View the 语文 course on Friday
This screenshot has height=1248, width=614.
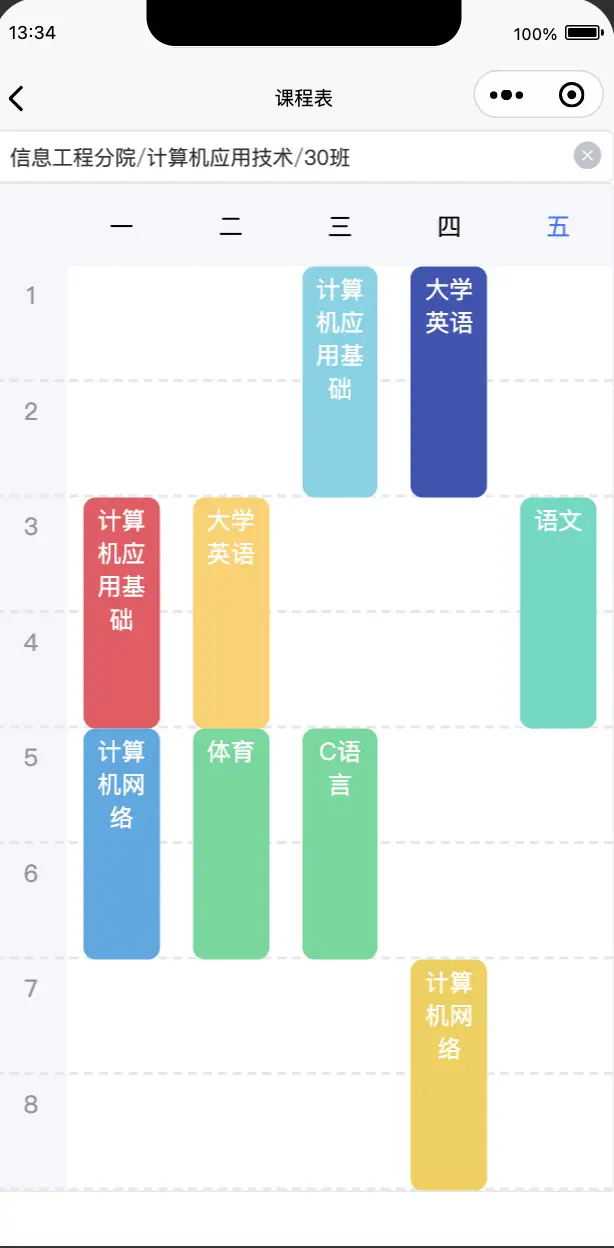coord(558,612)
